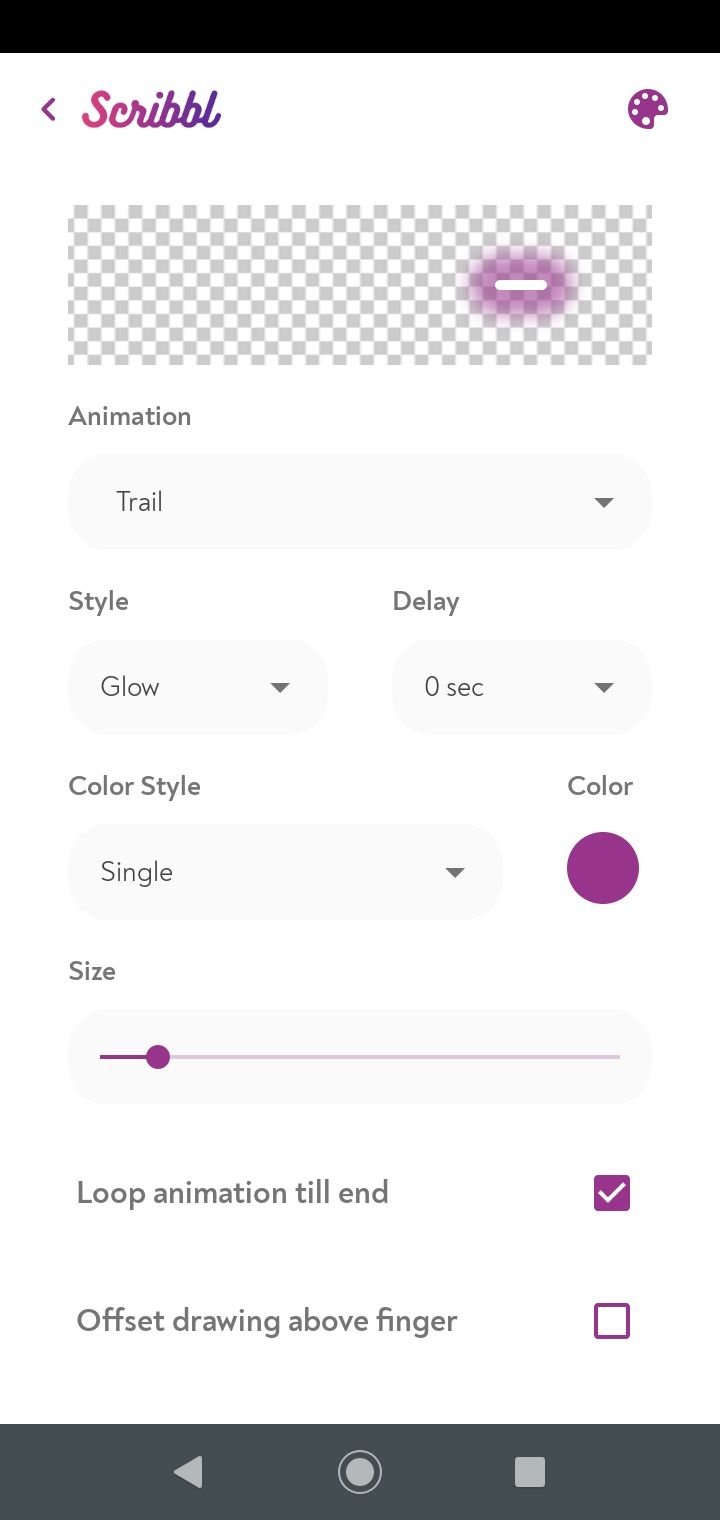Open the Color Style dropdown showing Single
This screenshot has height=1520, width=720.
tap(285, 872)
